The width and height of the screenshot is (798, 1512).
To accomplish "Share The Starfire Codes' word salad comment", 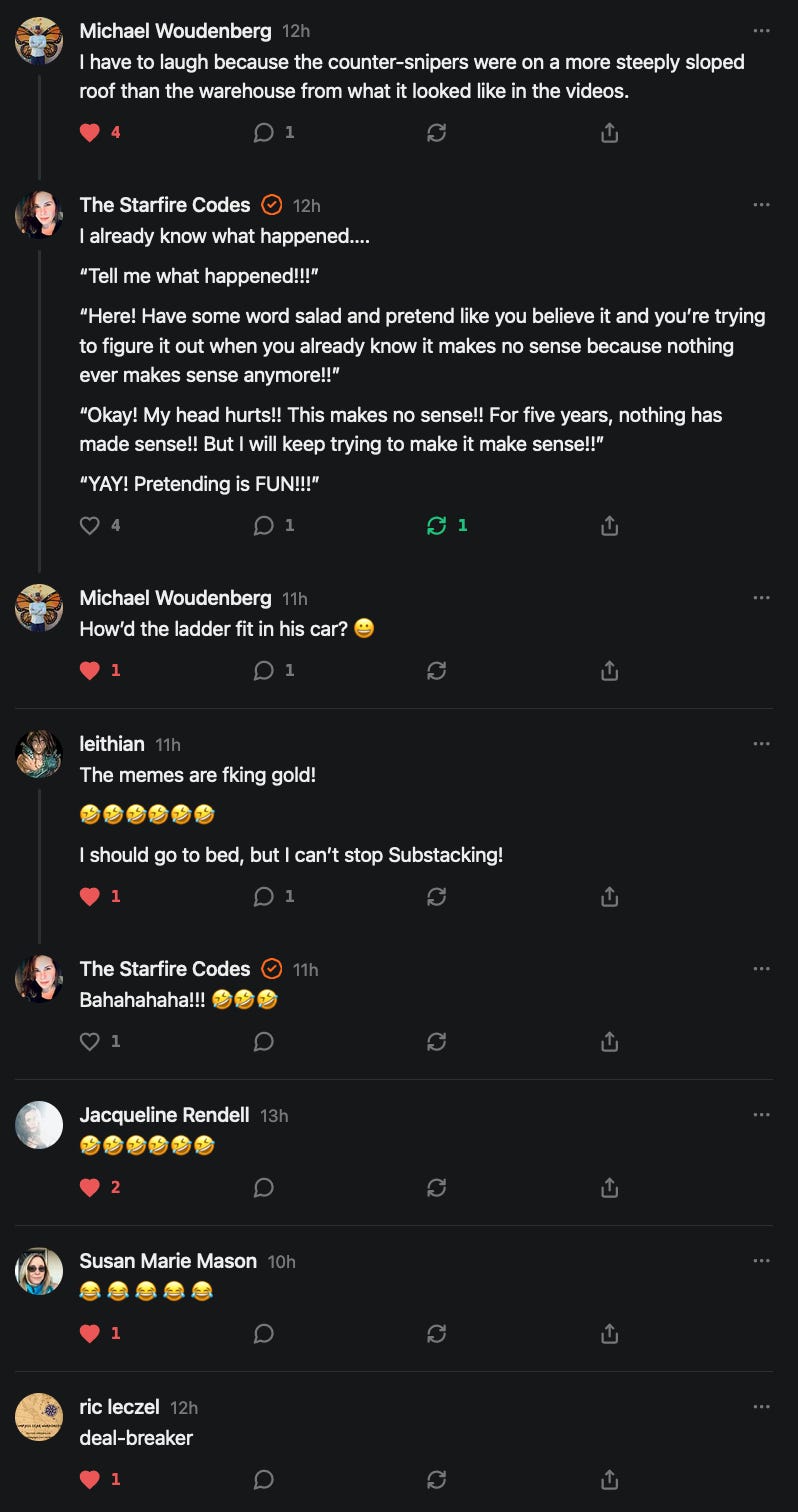I will pos(609,525).
